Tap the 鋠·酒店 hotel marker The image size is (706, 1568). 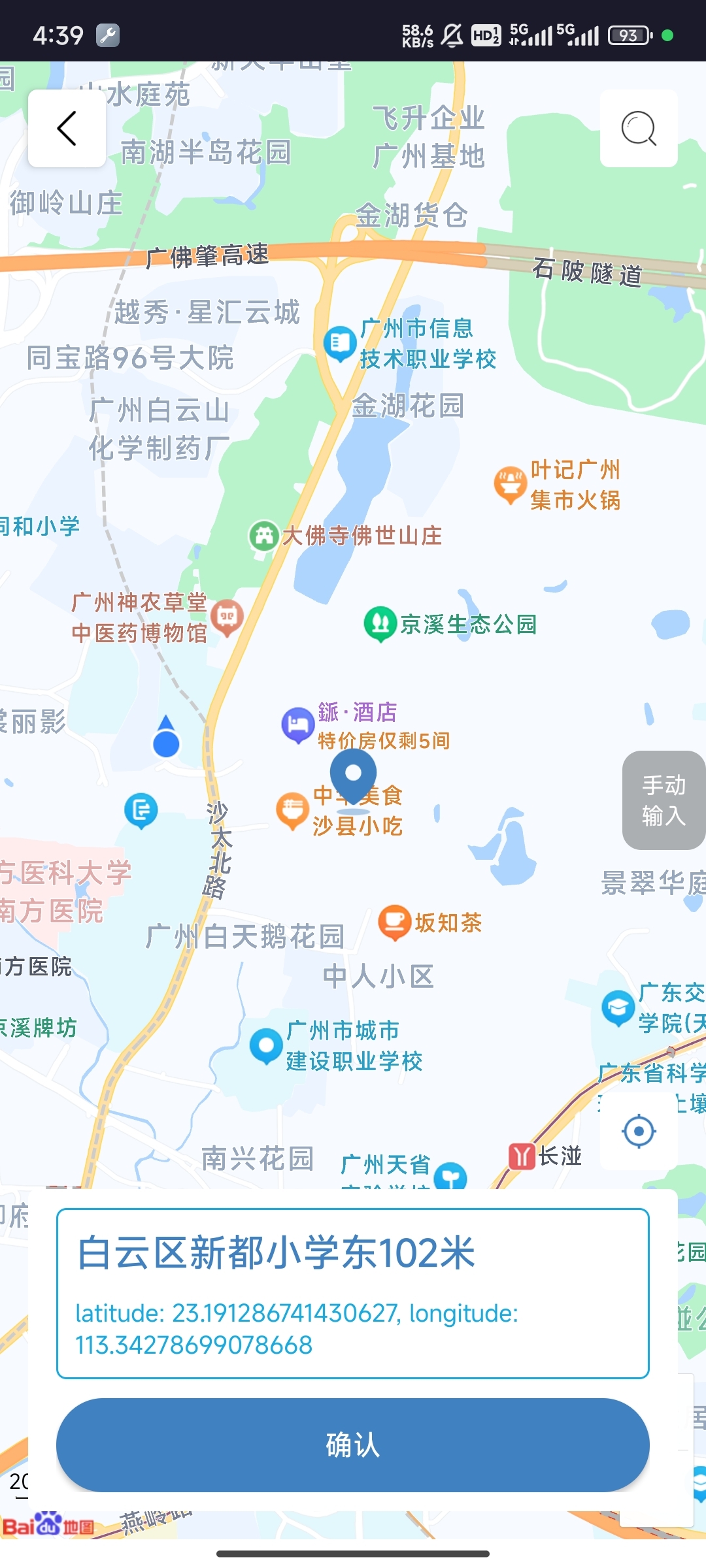coord(297,724)
